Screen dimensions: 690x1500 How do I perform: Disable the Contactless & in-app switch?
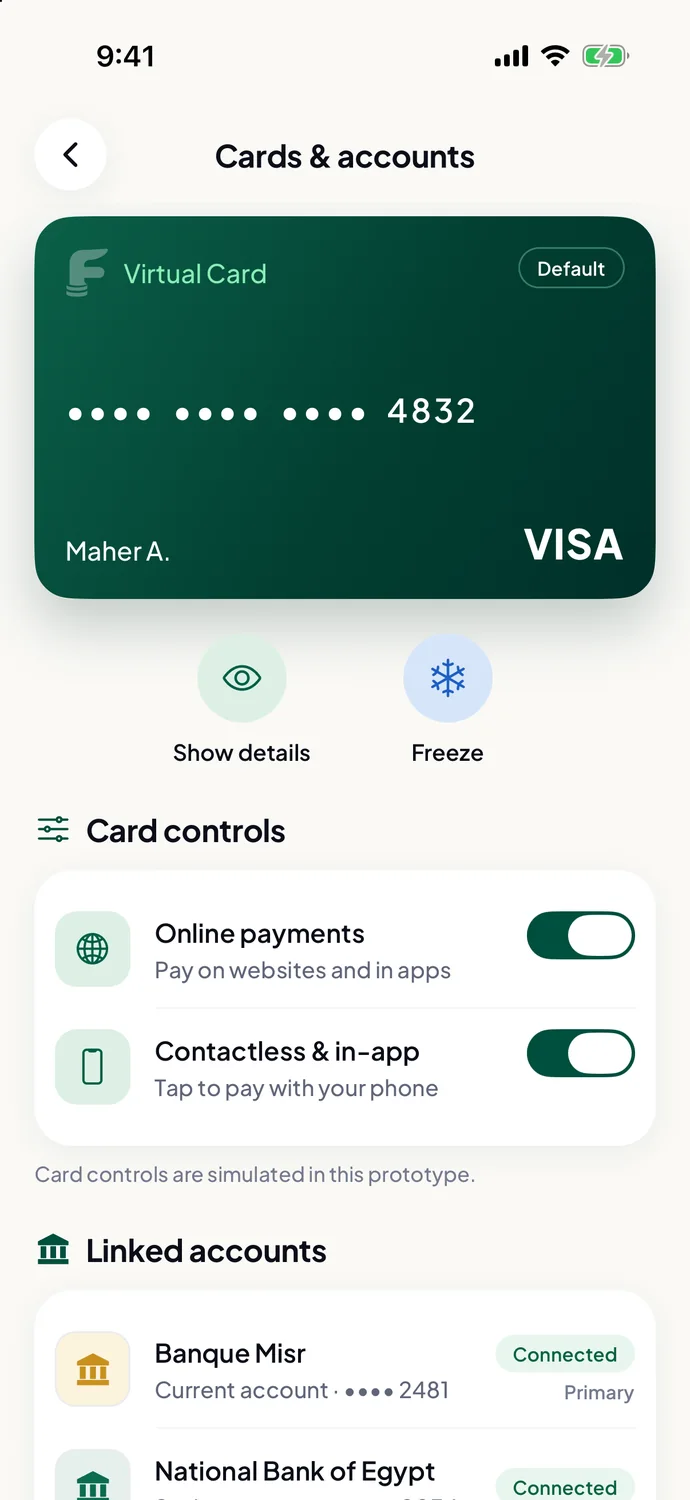581,1053
